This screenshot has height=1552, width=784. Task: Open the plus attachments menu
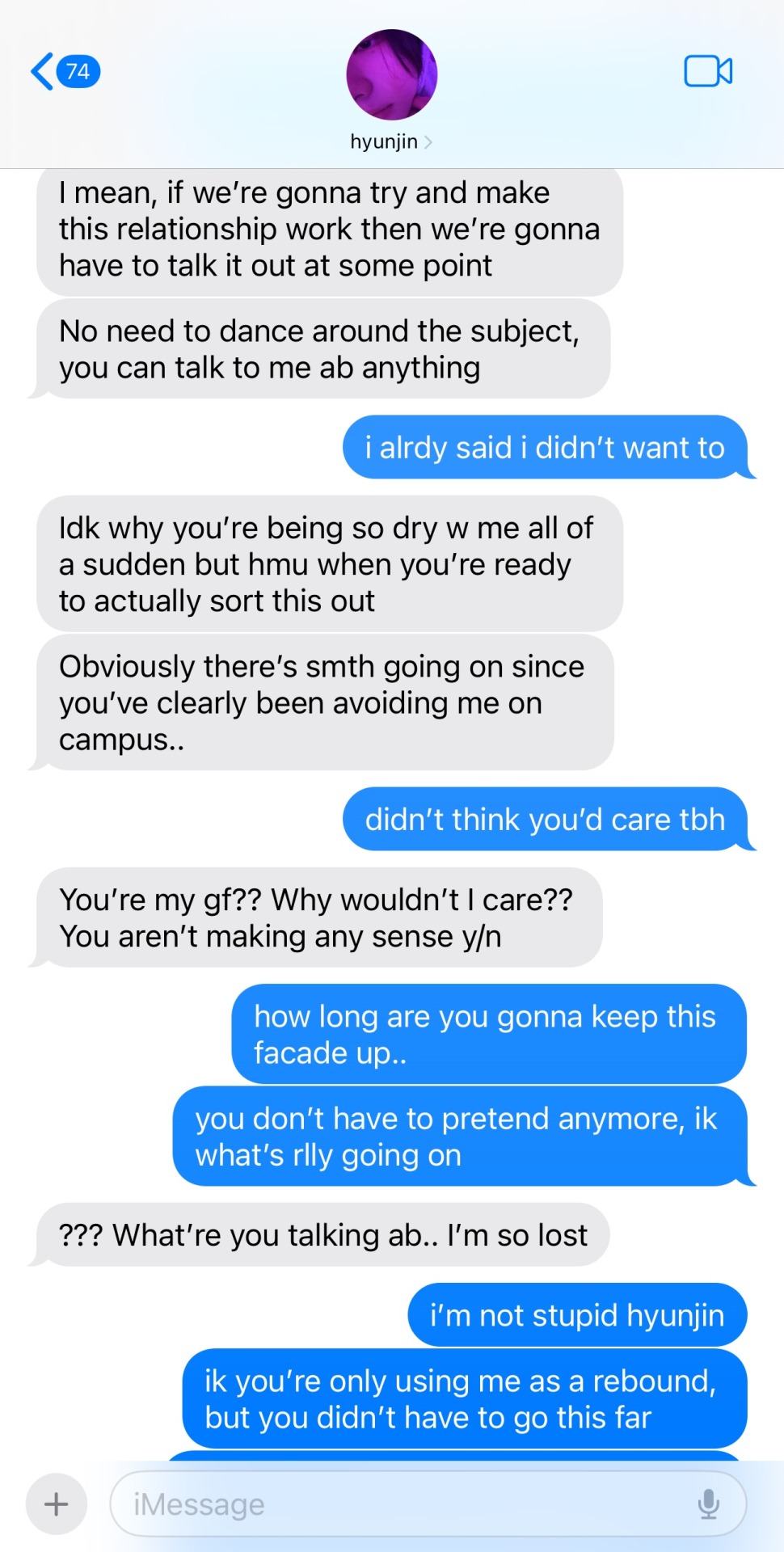click(x=57, y=1504)
